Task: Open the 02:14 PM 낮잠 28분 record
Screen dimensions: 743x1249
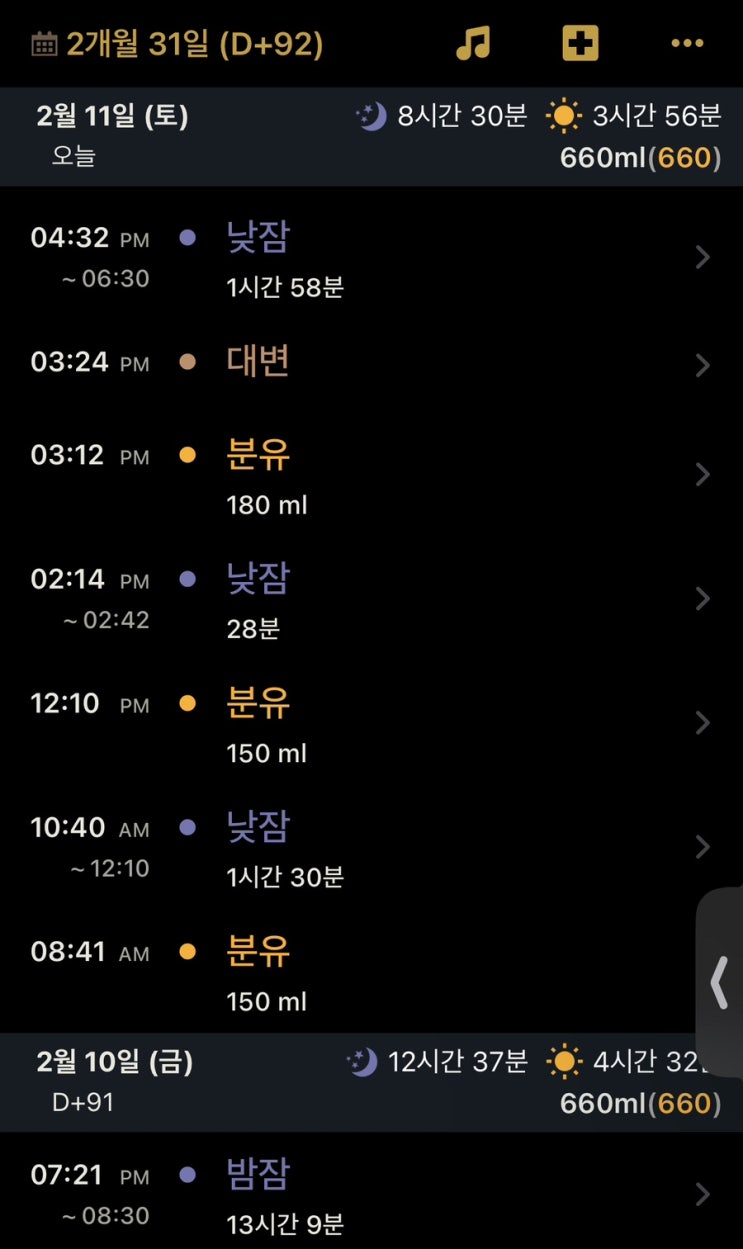Action: 371,599
